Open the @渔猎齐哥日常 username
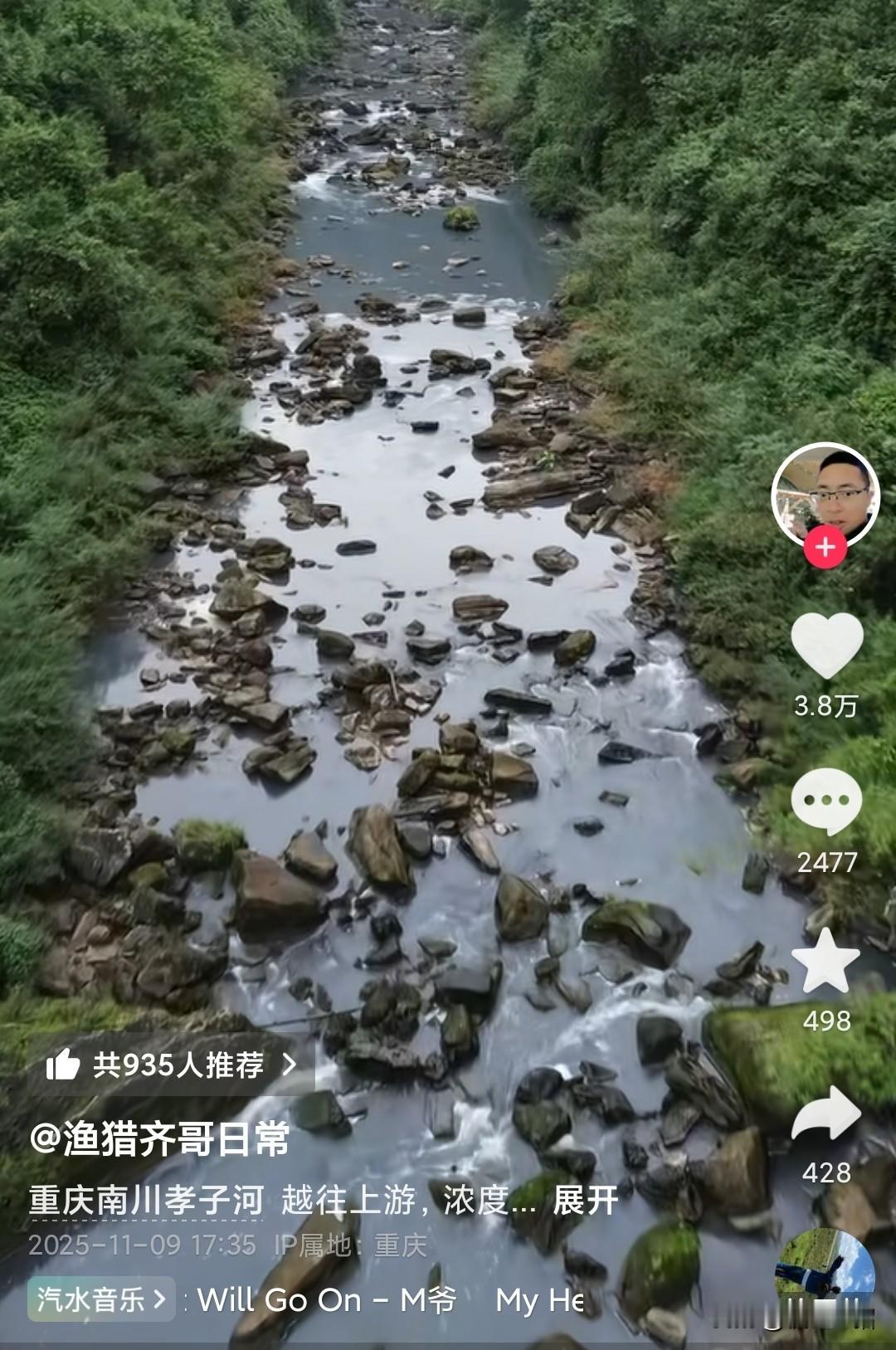The image size is (896, 1350). [159, 1139]
